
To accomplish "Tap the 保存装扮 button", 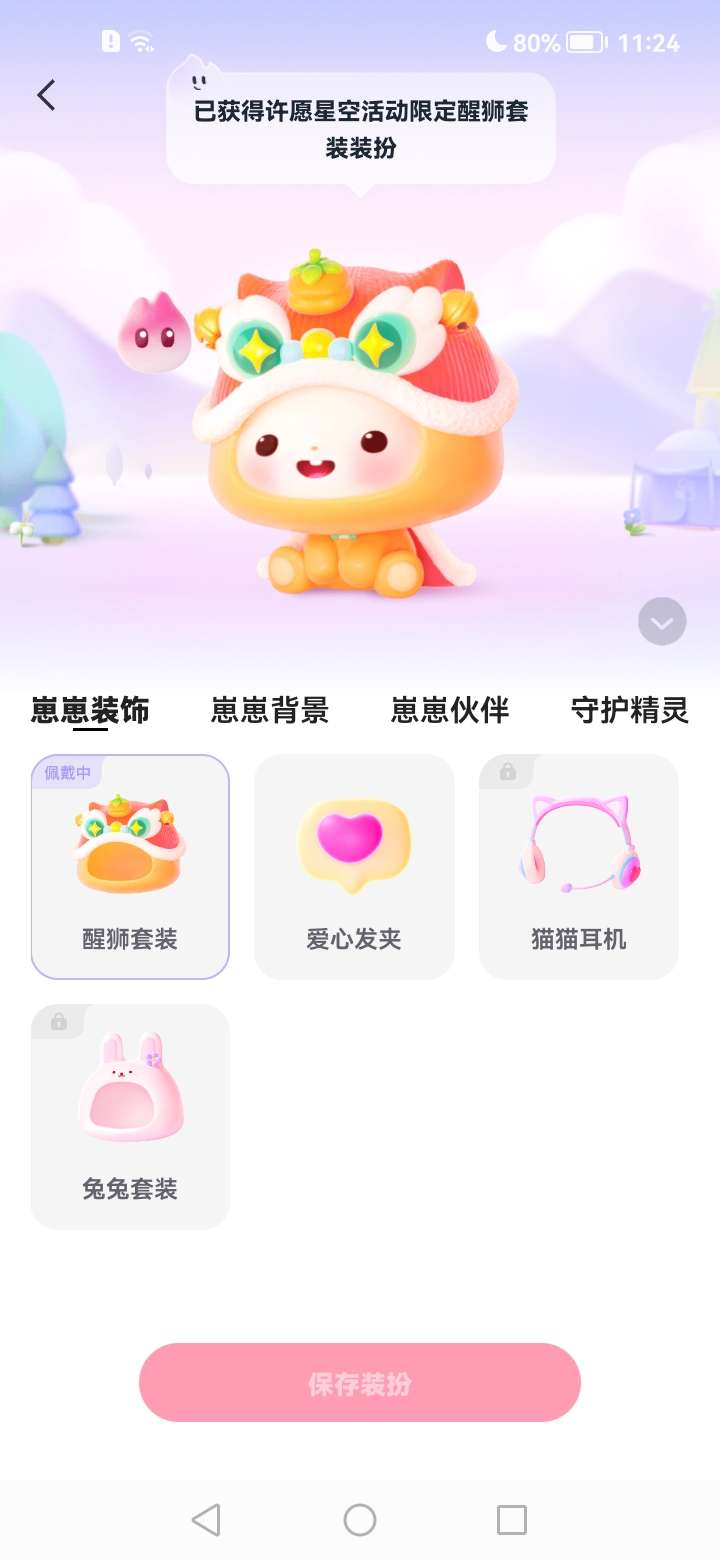I will [x=360, y=1383].
